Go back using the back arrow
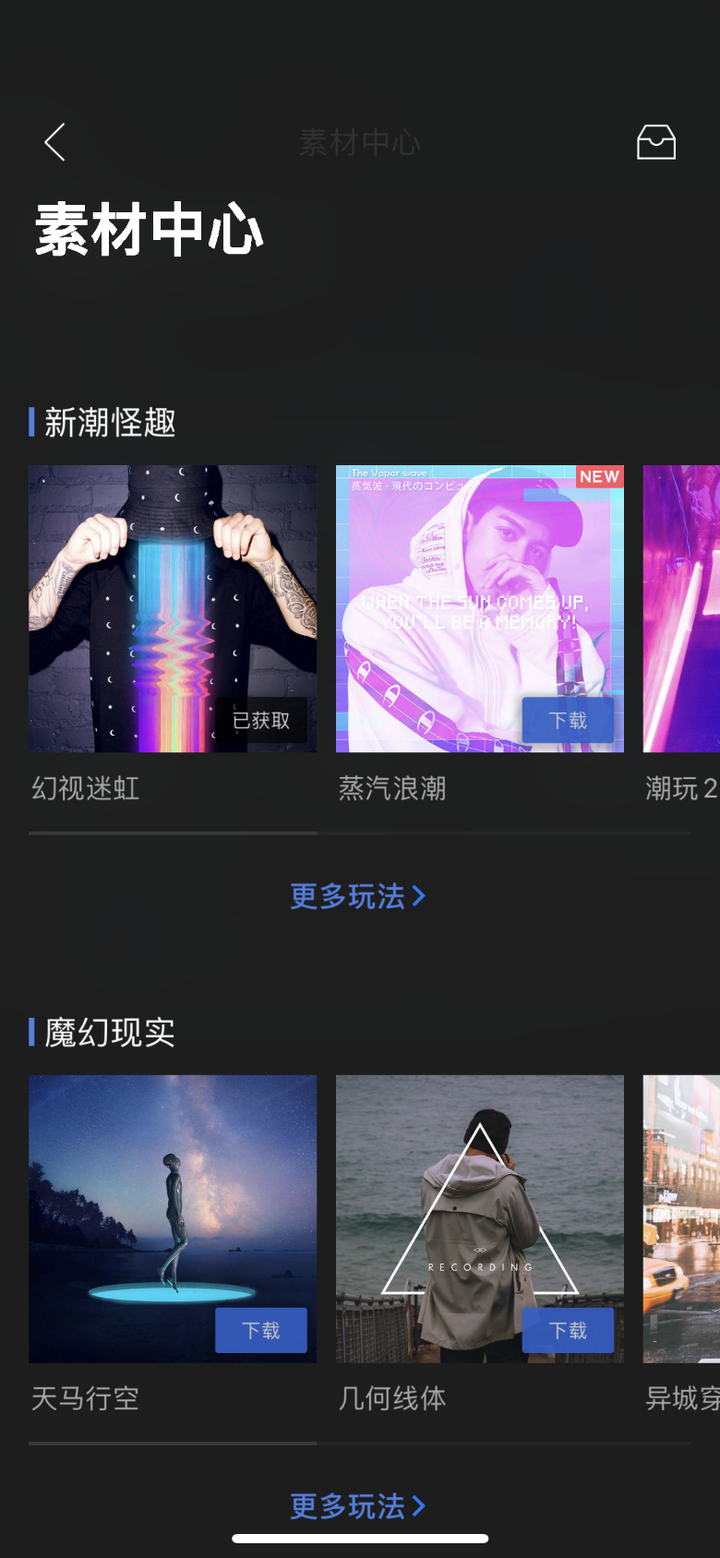Viewport: 720px width, 1558px height. tap(55, 143)
